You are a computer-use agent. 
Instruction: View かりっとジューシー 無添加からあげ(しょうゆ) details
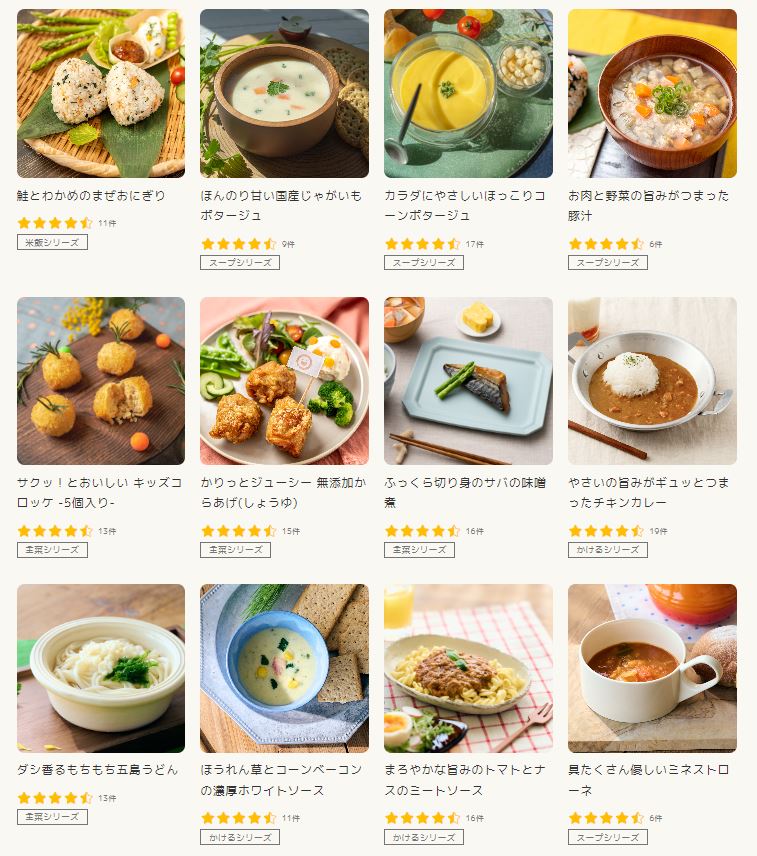point(284,380)
